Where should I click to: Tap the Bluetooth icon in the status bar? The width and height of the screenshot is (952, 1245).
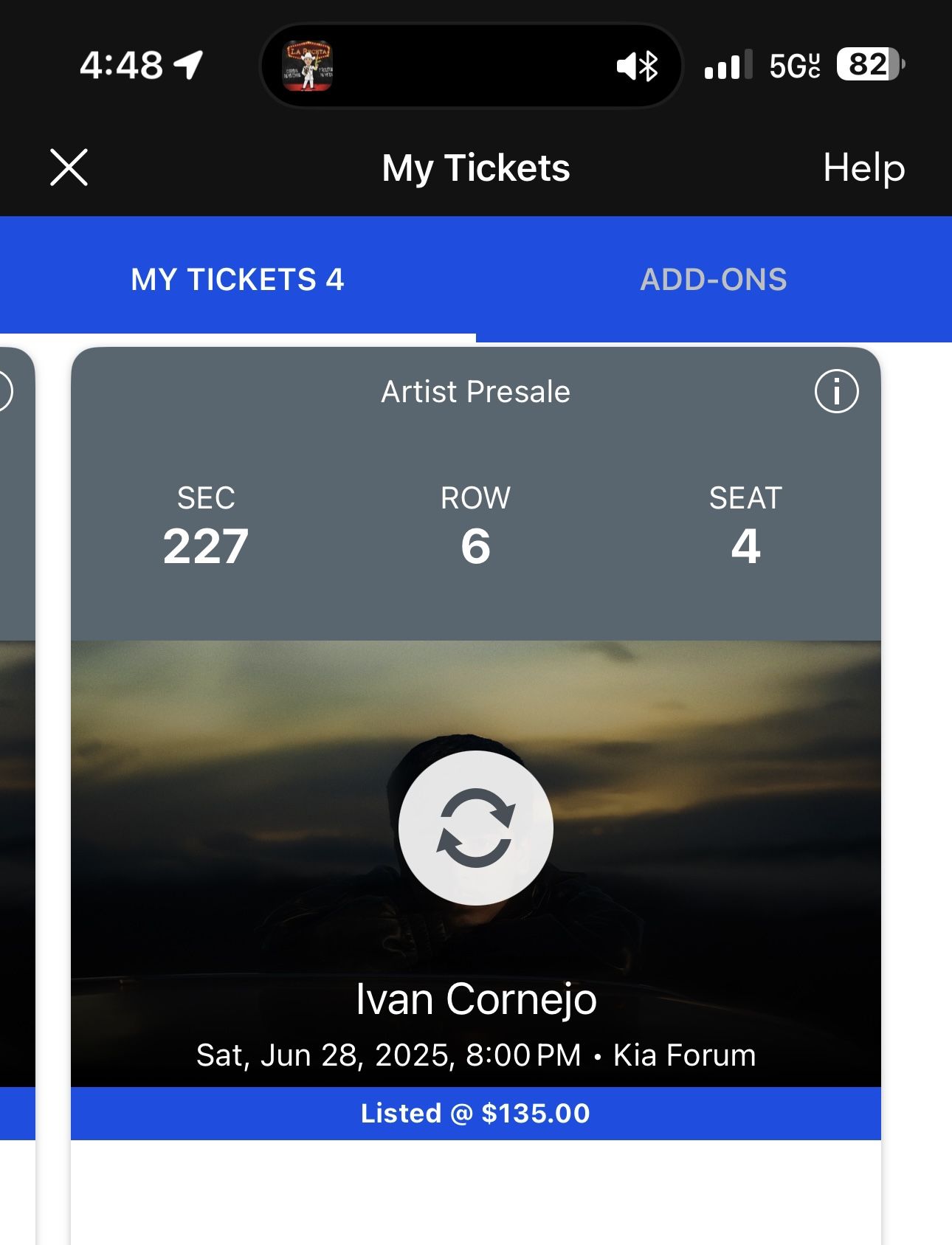click(649, 66)
